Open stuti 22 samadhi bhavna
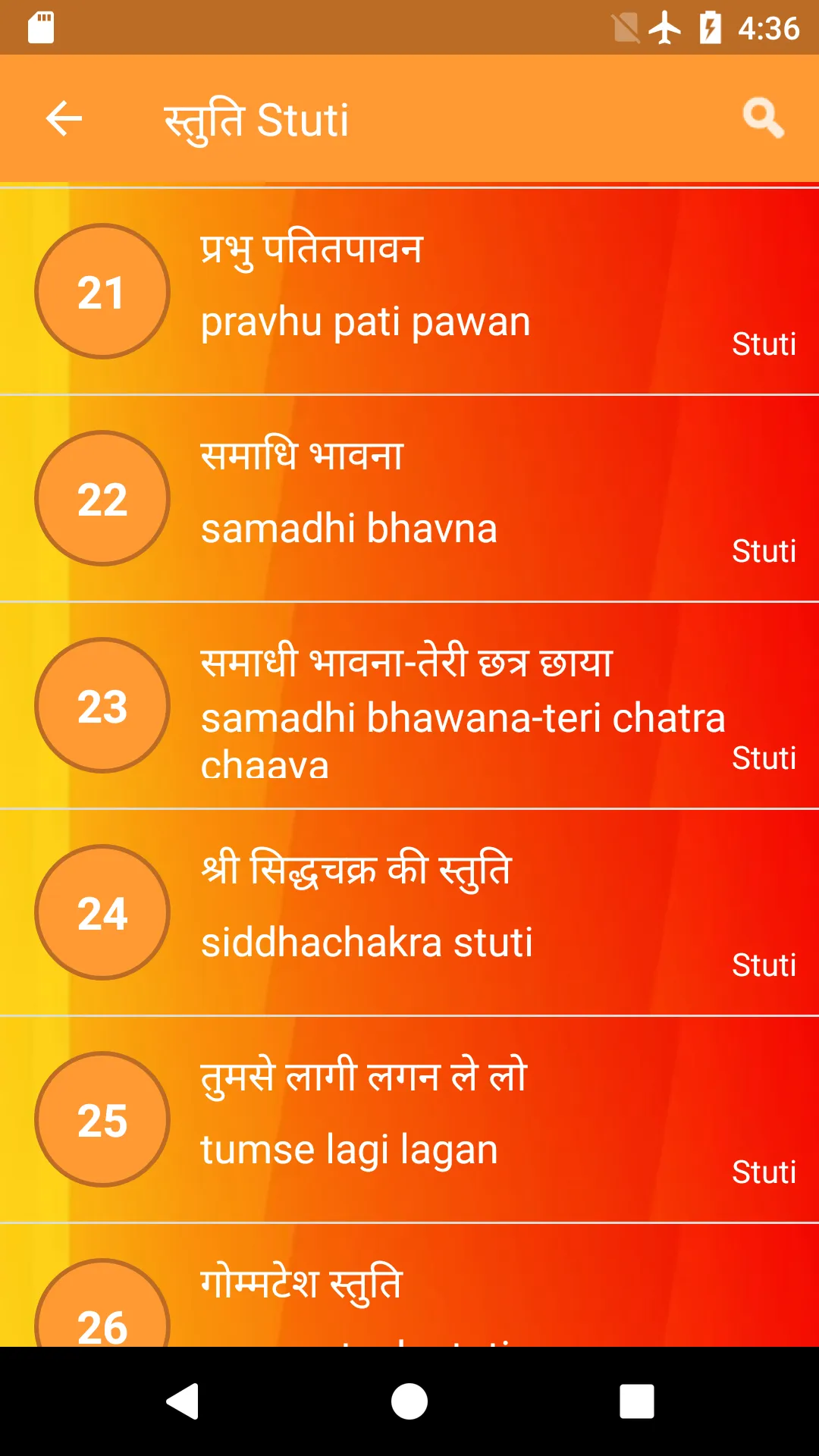819x1456 pixels. (409, 498)
